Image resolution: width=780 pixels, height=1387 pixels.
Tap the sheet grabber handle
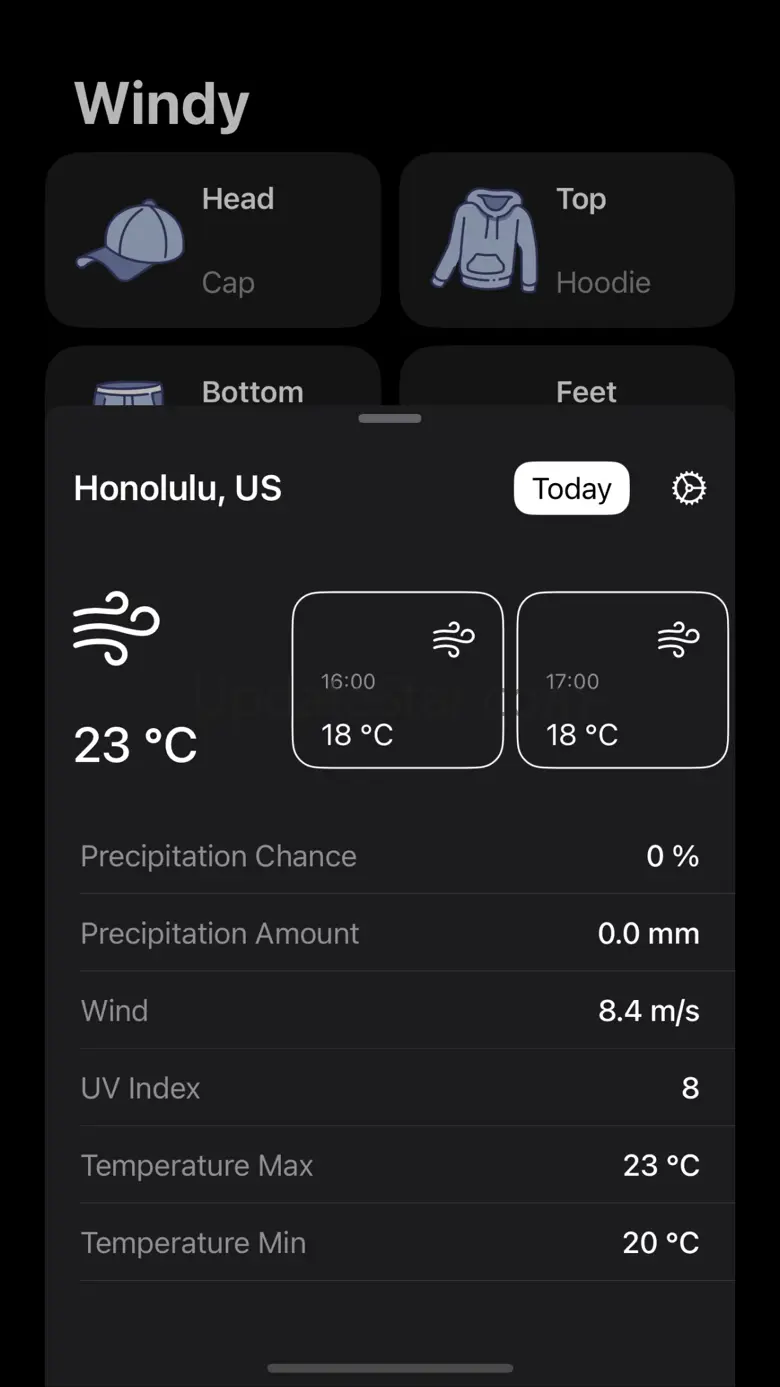(x=390, y=418)
